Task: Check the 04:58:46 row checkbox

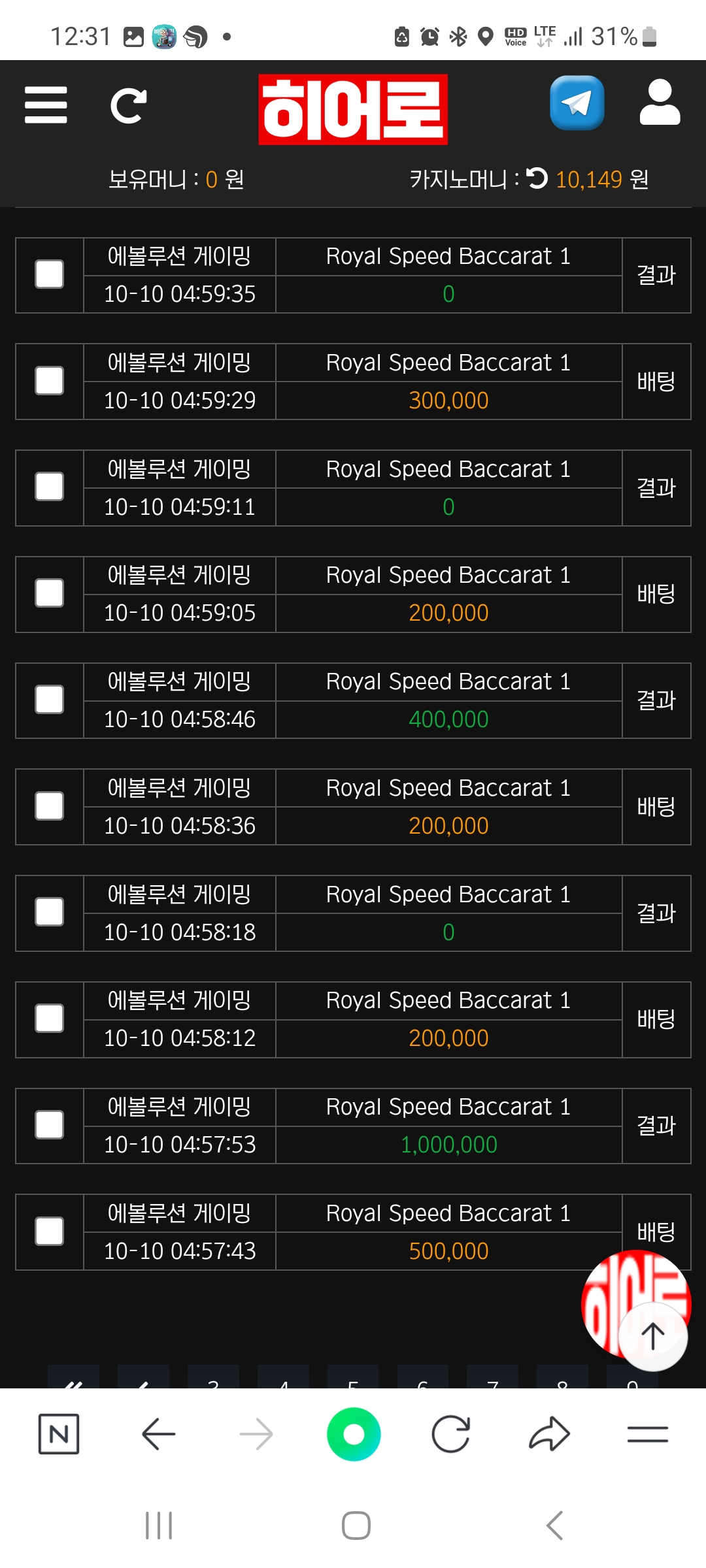Action: (x=50, y=700)
